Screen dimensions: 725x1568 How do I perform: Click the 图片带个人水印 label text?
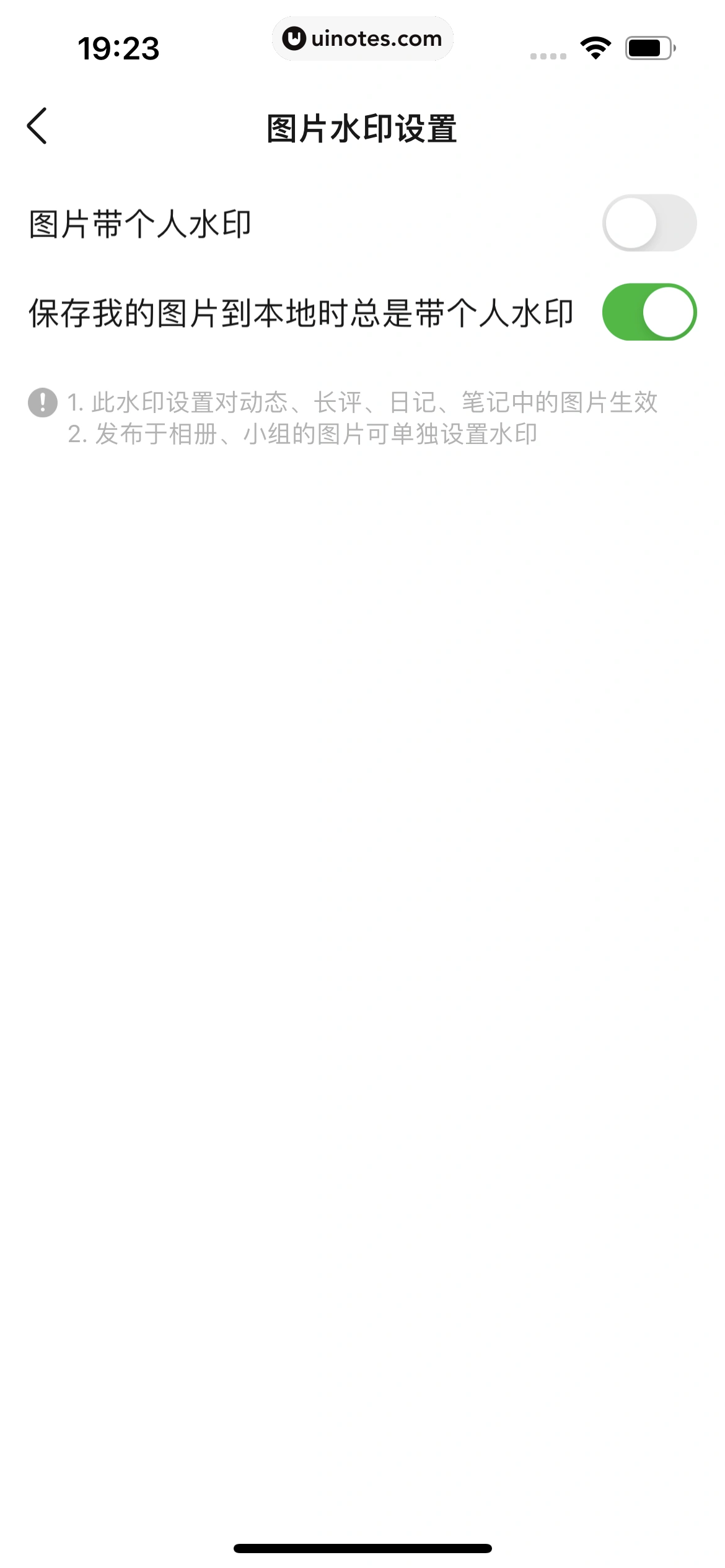[x=143, y=223]
